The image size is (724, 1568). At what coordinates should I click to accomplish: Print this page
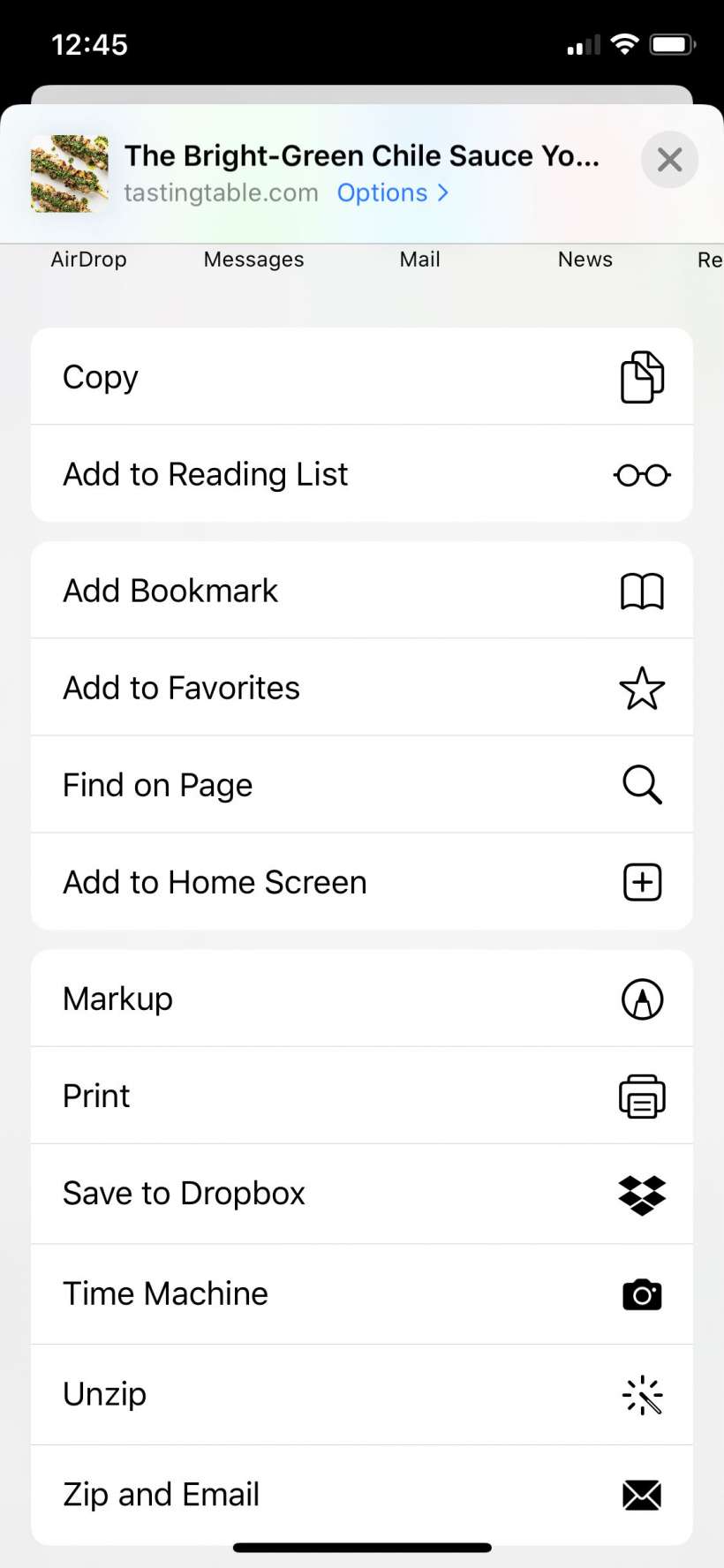click(362, 1096)
